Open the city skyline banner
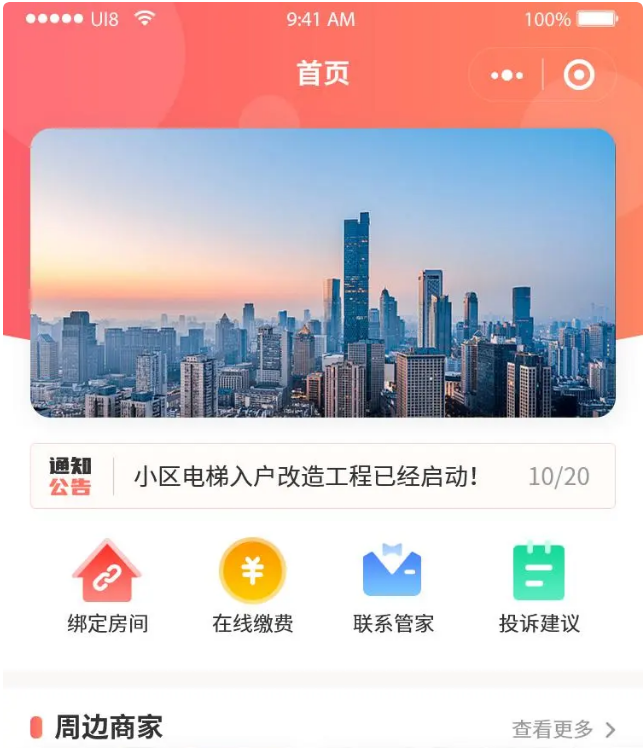The height and width of the screenshot is (748, 643). coord(322,272)
